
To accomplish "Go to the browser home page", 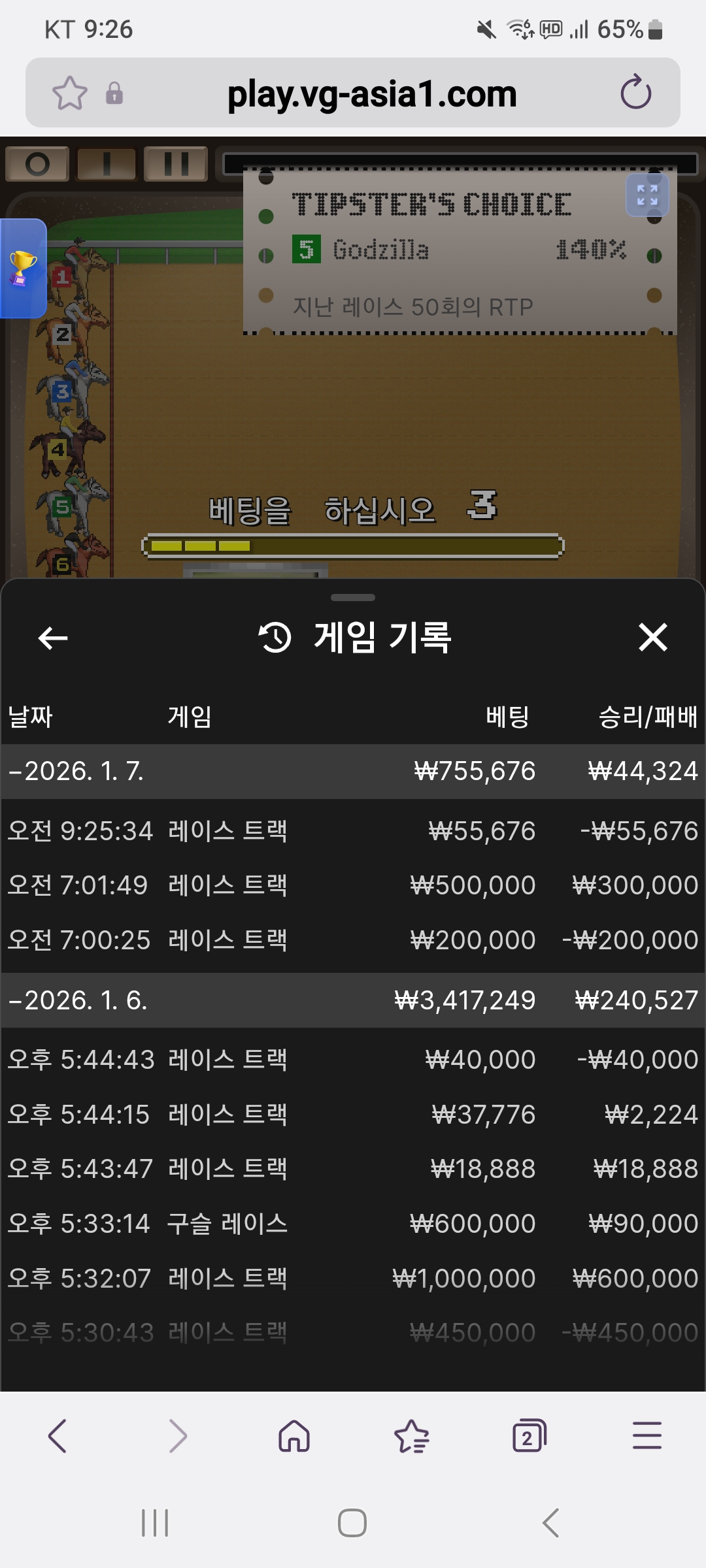I will [x=294, y=1436].
